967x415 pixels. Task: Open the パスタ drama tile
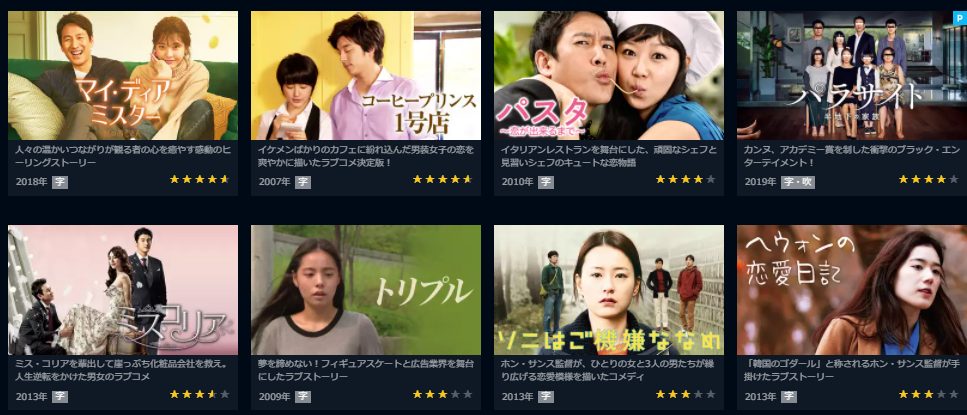point(609,76)
